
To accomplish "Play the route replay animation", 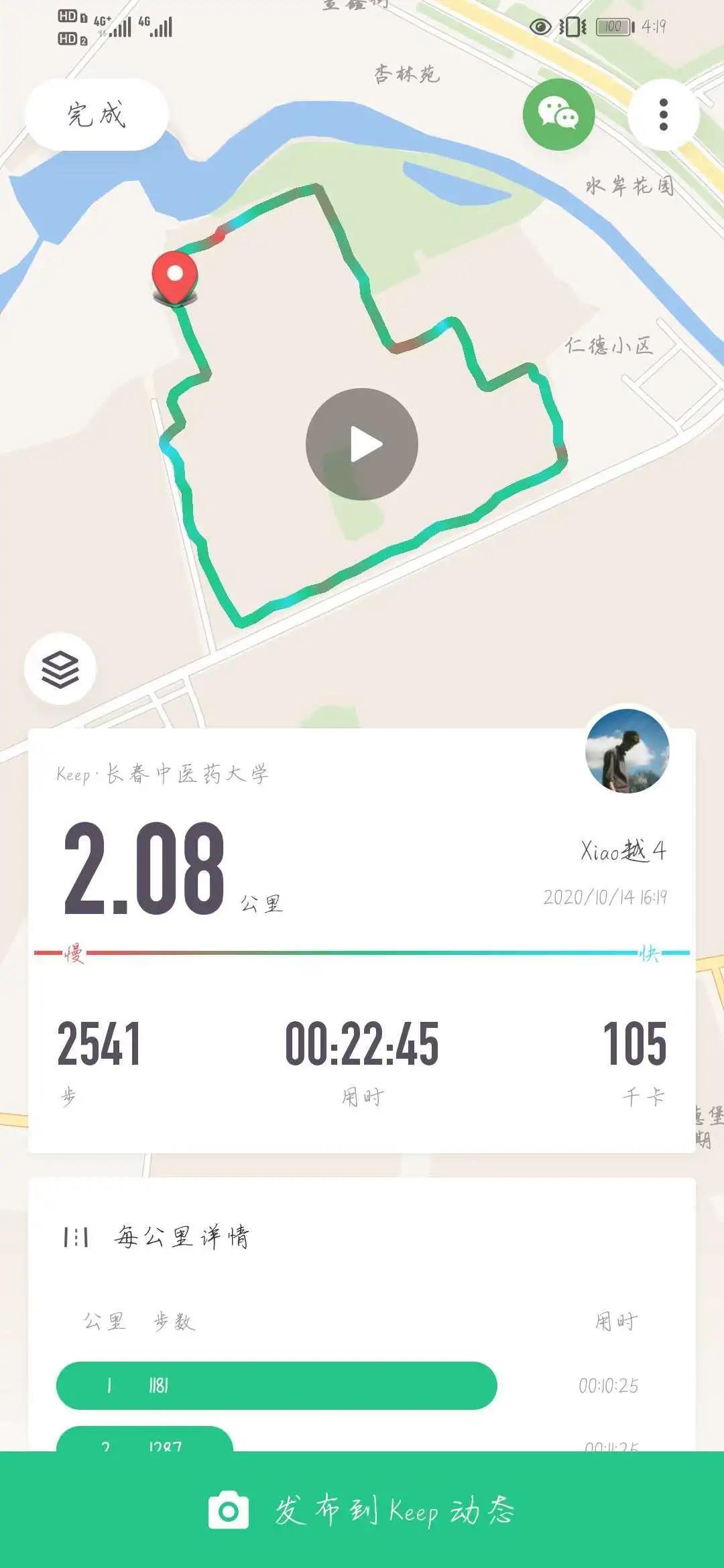I will [x=362, y=444].
